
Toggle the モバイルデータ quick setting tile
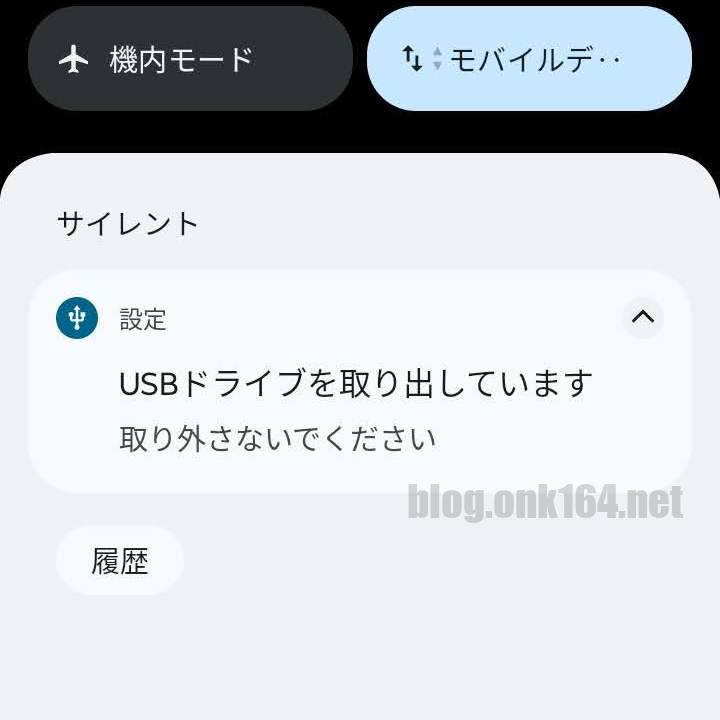tap(529, 60)
